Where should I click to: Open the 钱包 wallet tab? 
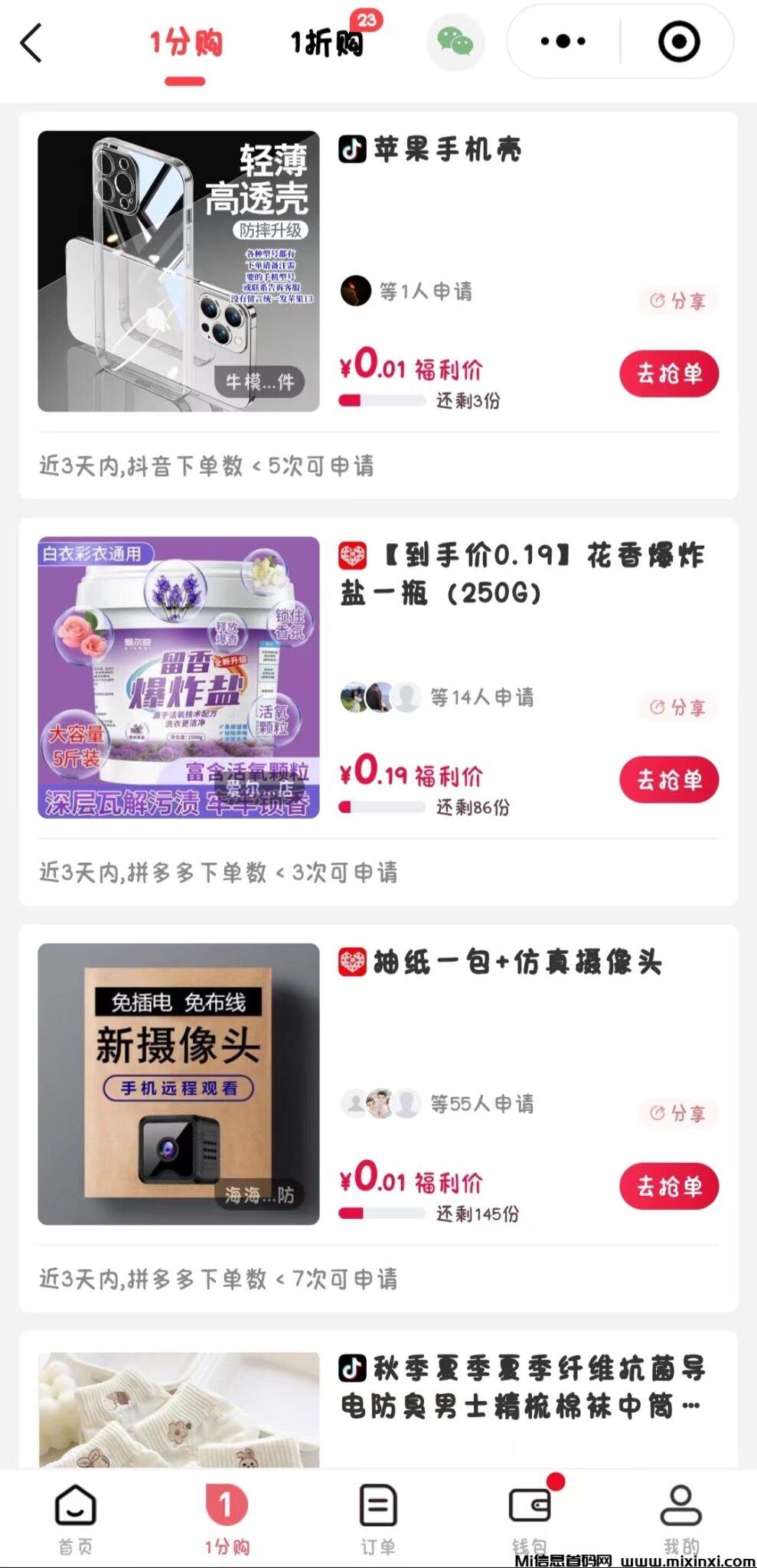click(530, 1518)
